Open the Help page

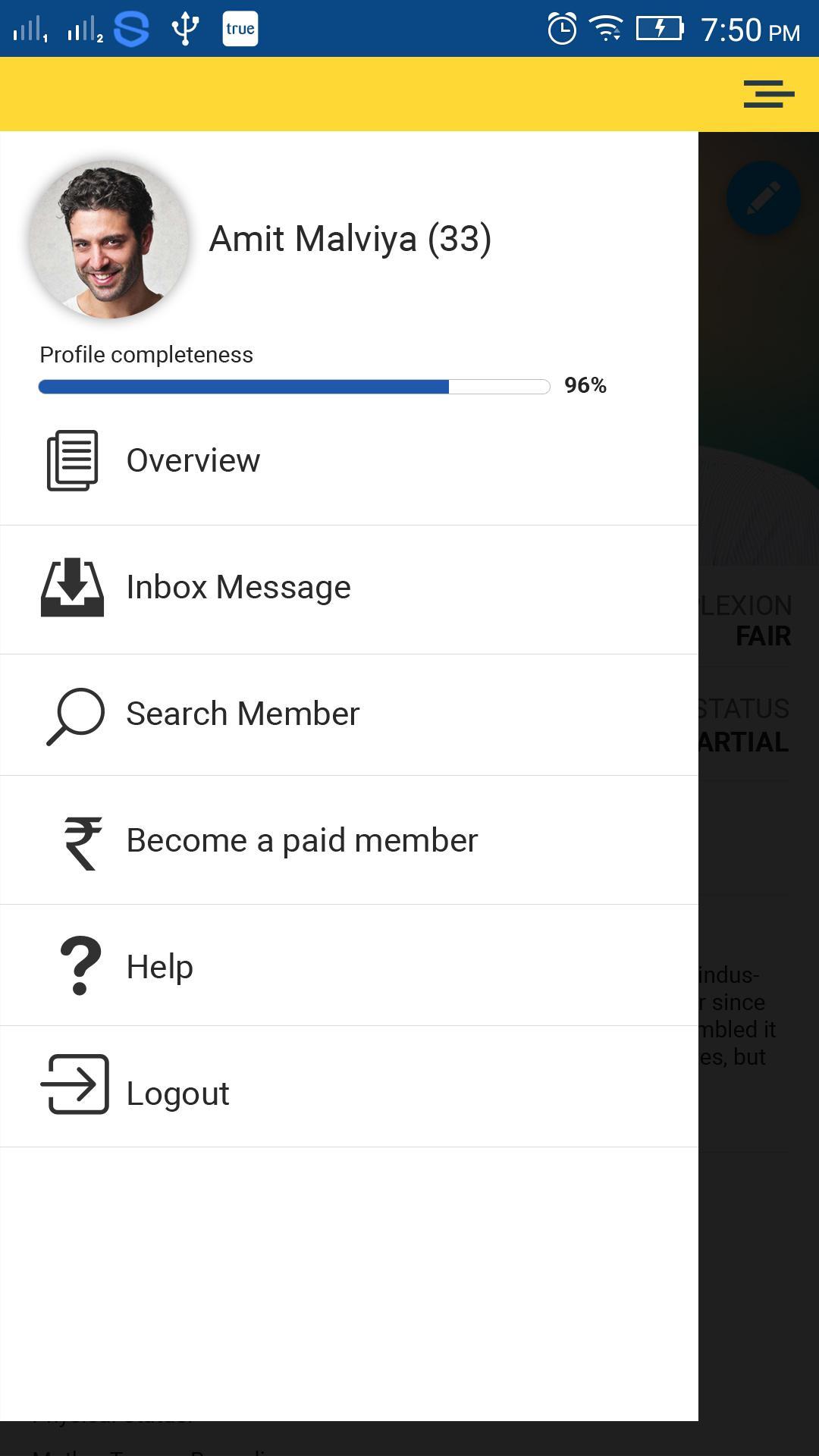click(x=159, y=966)
